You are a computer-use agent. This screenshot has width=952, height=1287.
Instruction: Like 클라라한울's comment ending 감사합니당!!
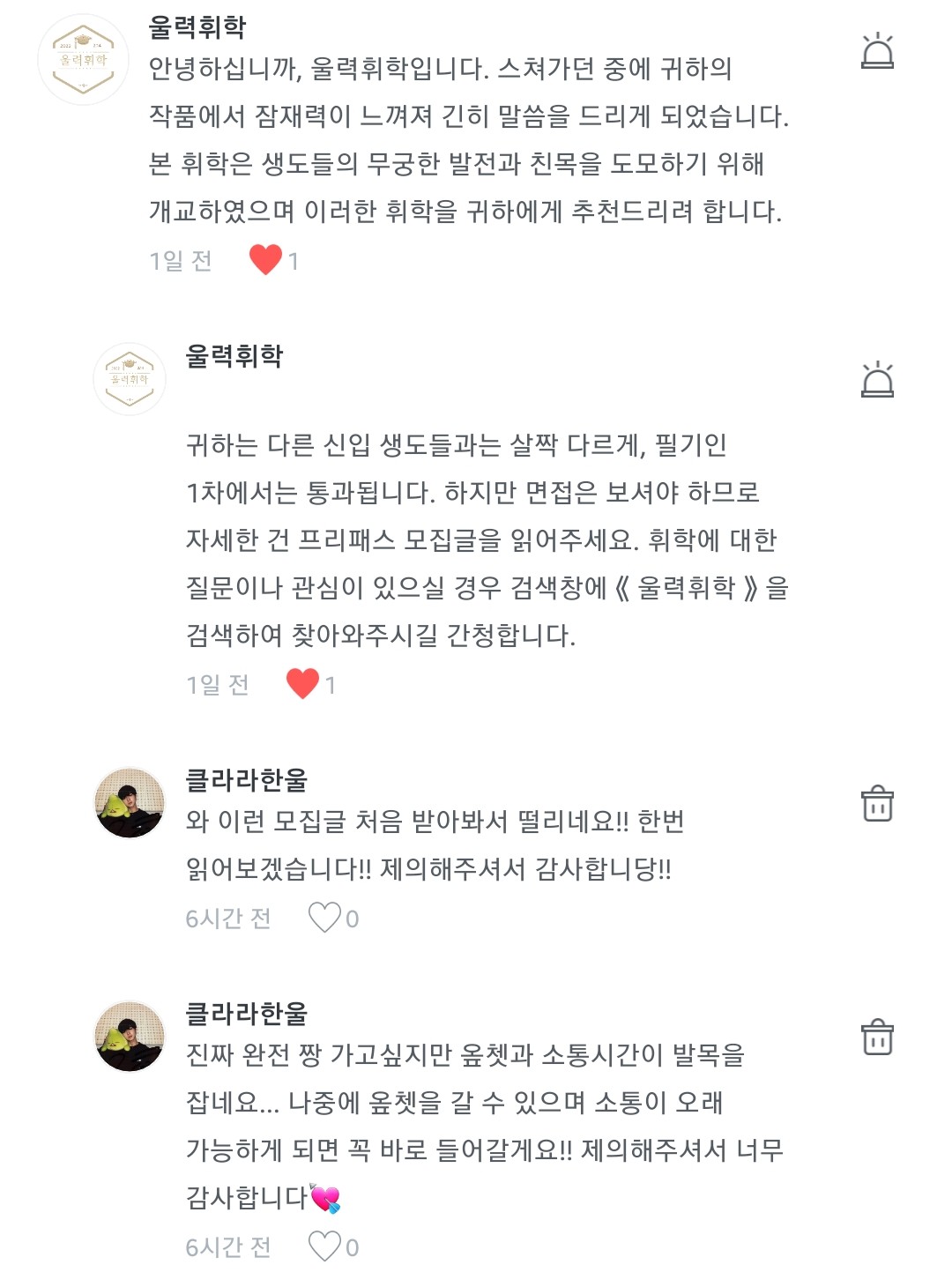[324, 918]
